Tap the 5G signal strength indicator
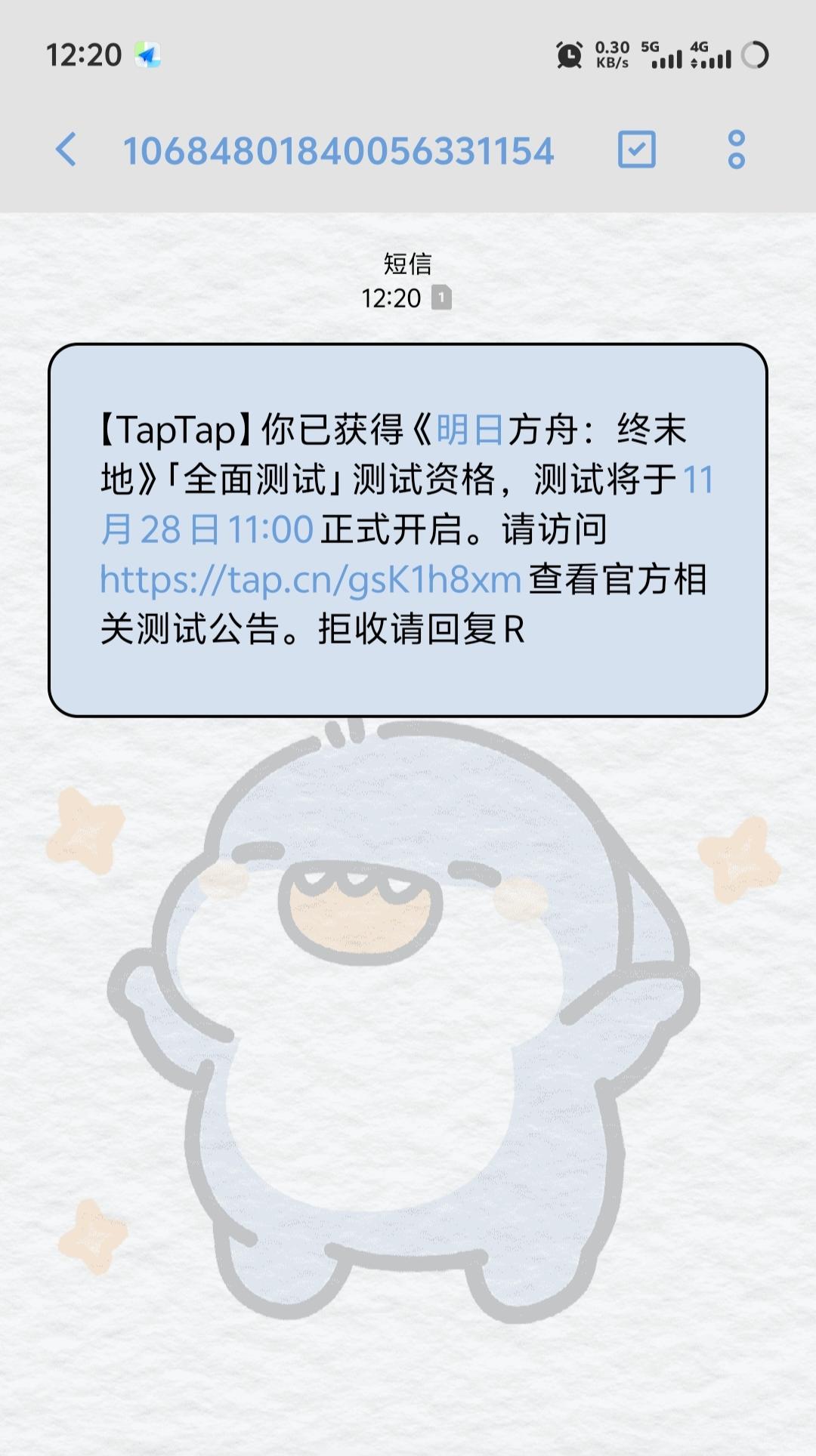Image resolution: width=816 pixels, height=1456 pixels. [x=663, y=54]
